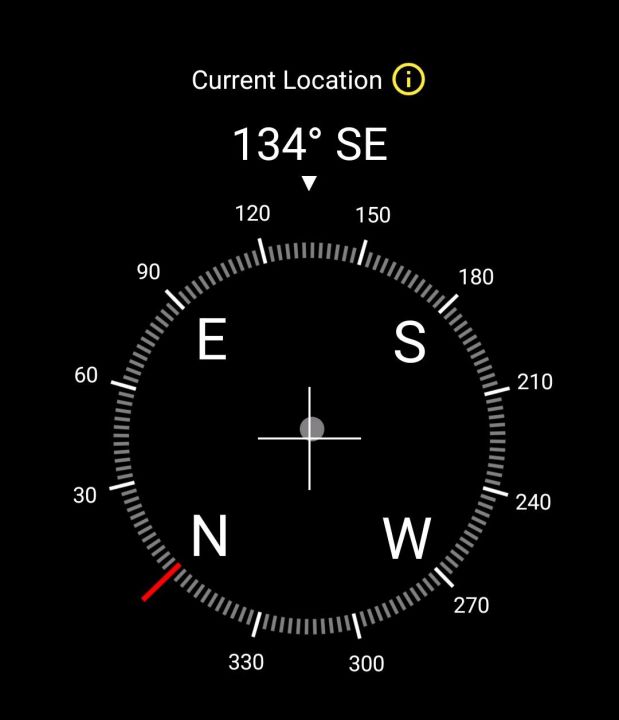Viewport: 619px width, 720px height.
Task: Open the Current Location info icon
Action: click(409, 80)
